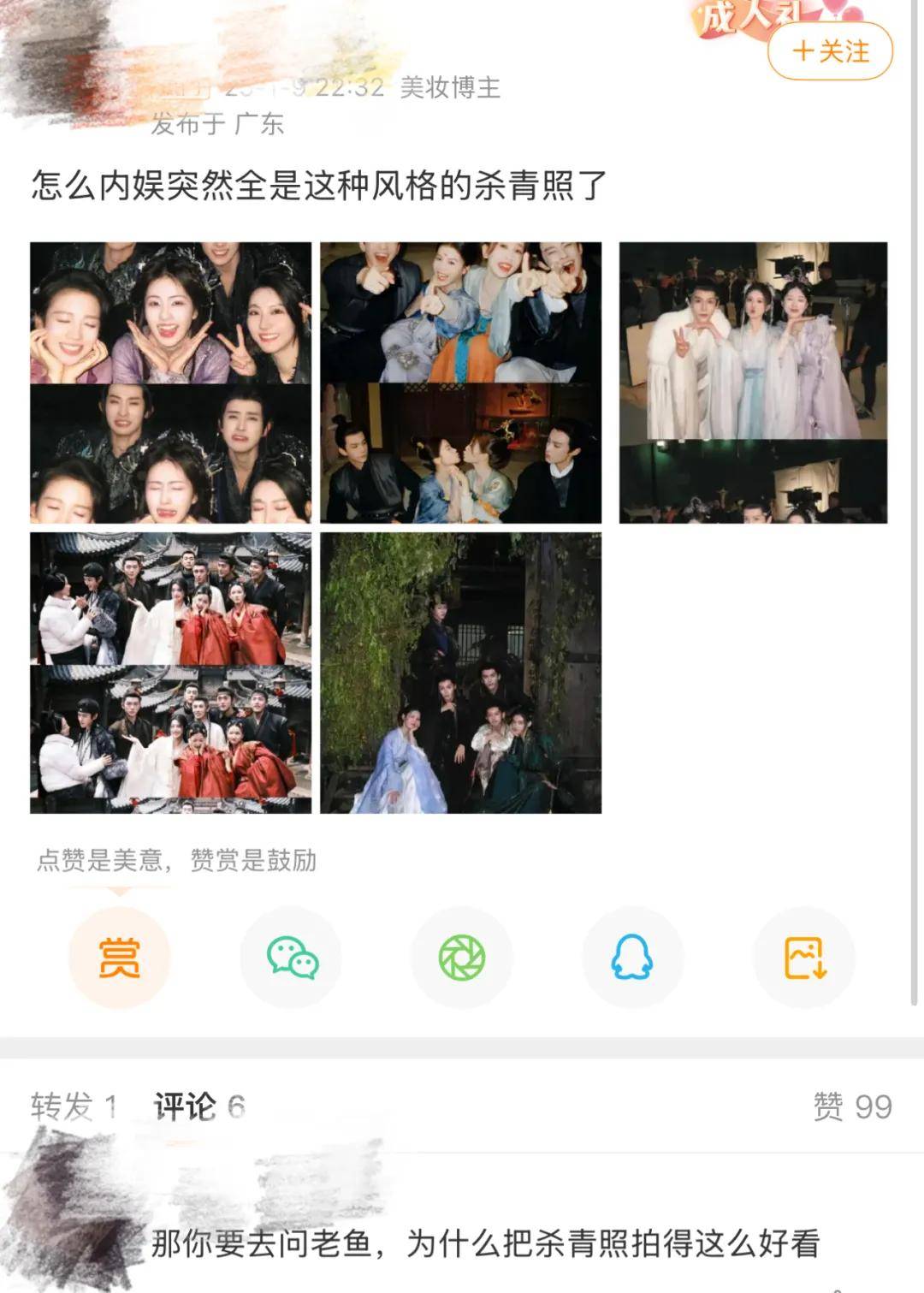Open the group photo with red robes
The width and height of the screenshot is (924, 1293).
[x=170, y=673]
